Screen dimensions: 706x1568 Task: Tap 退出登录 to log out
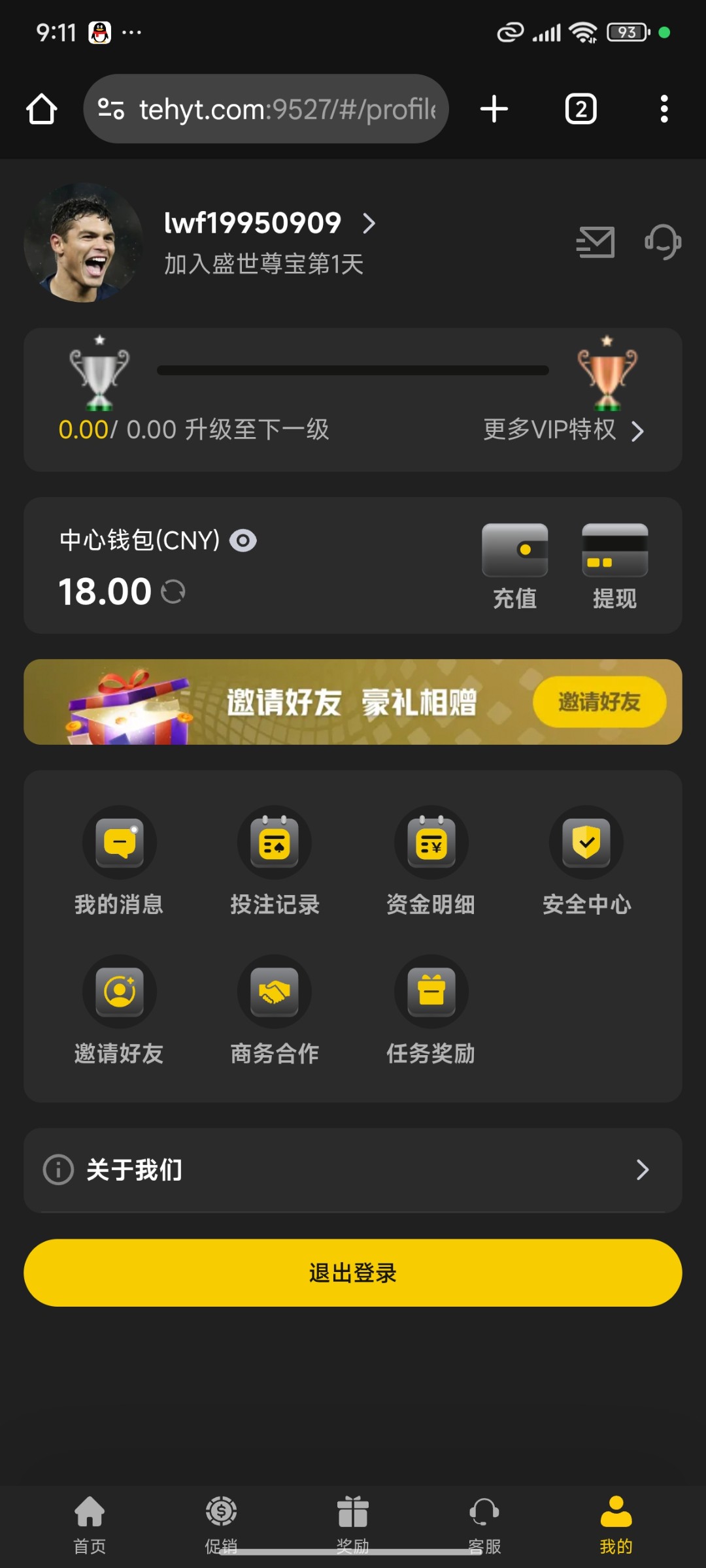pos(353,1273)
